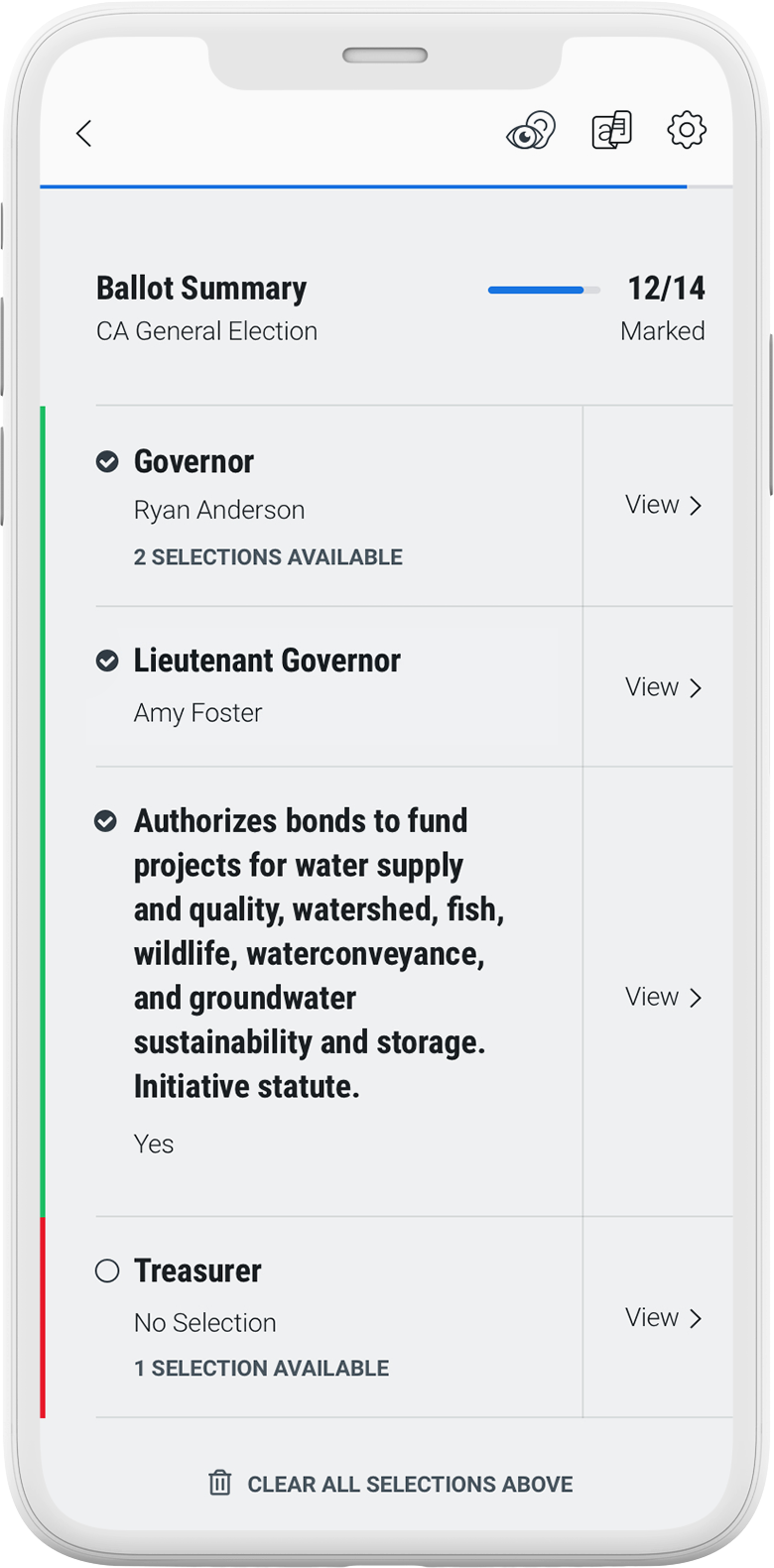Viewport: 774px width, 1568px height.
Task: Tap the checkmark icon beside Lieutenant Governor
Action: [x=107, y=660]
